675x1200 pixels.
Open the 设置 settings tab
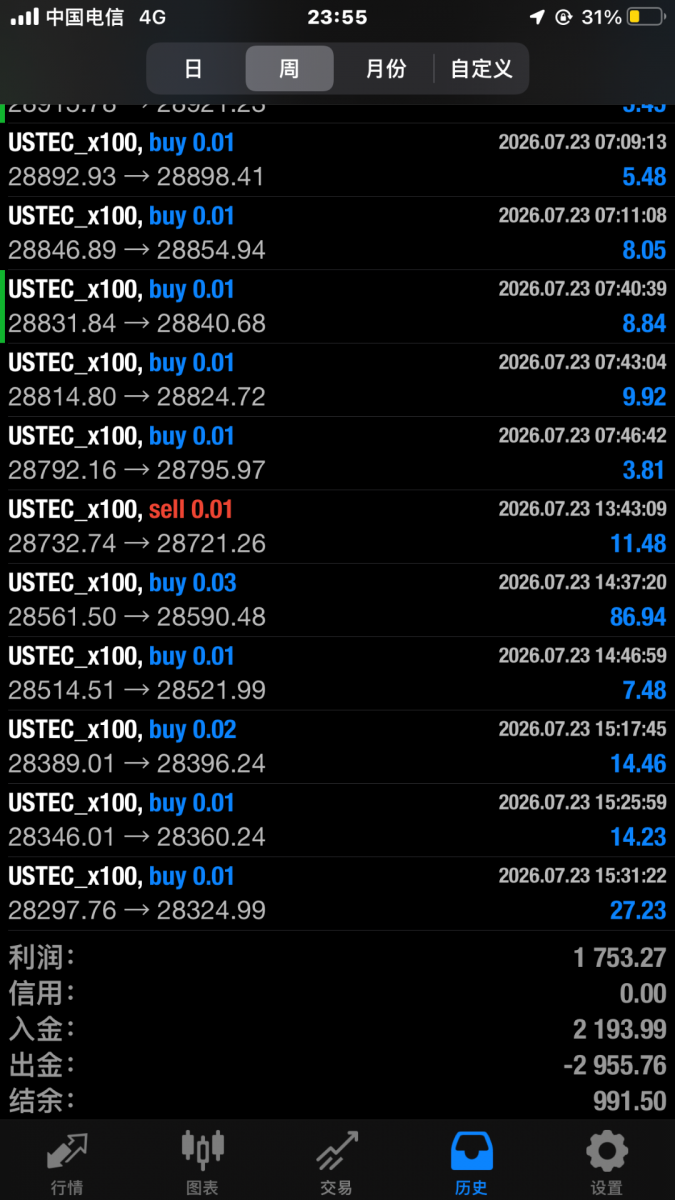607,1161
